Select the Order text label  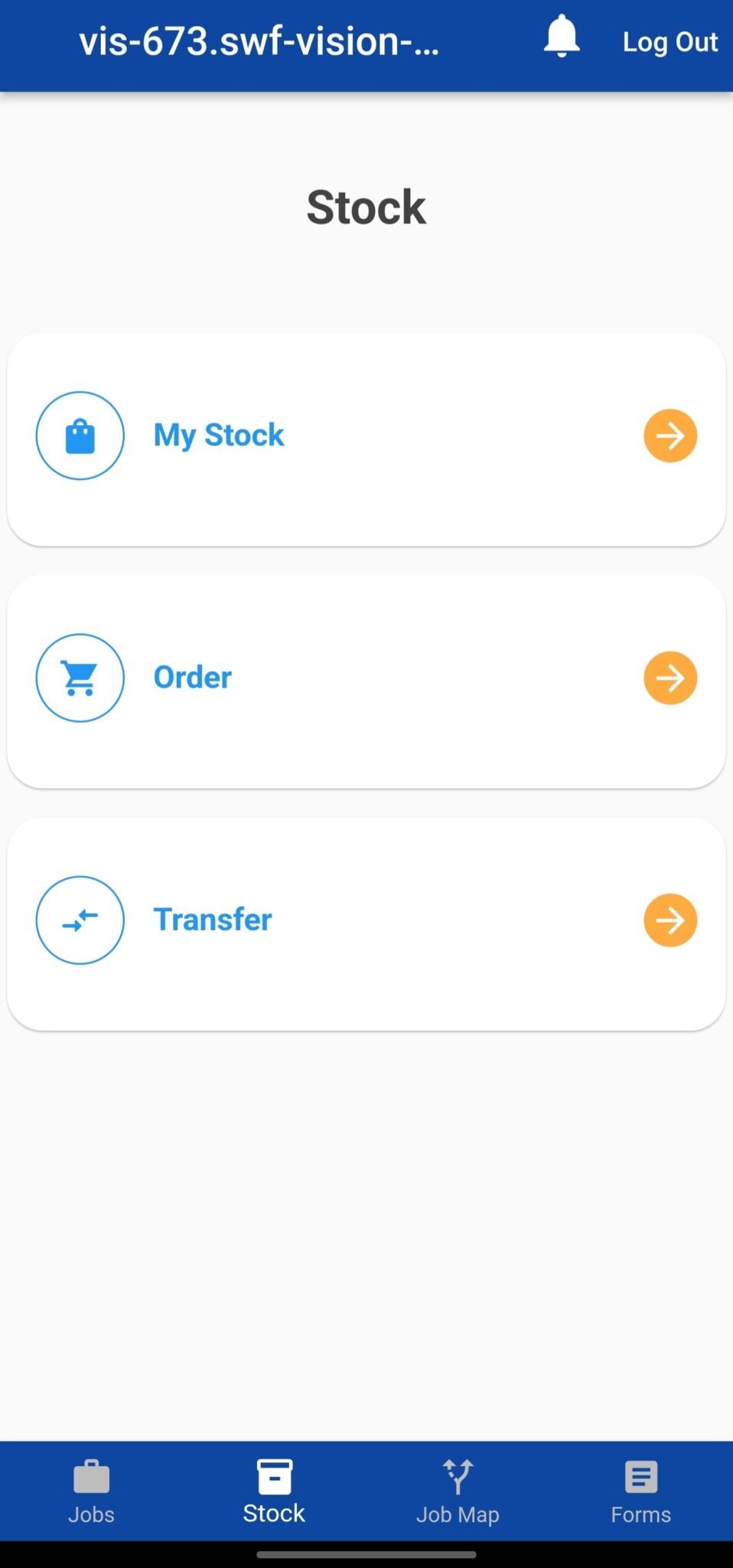[x=192, y=677]
